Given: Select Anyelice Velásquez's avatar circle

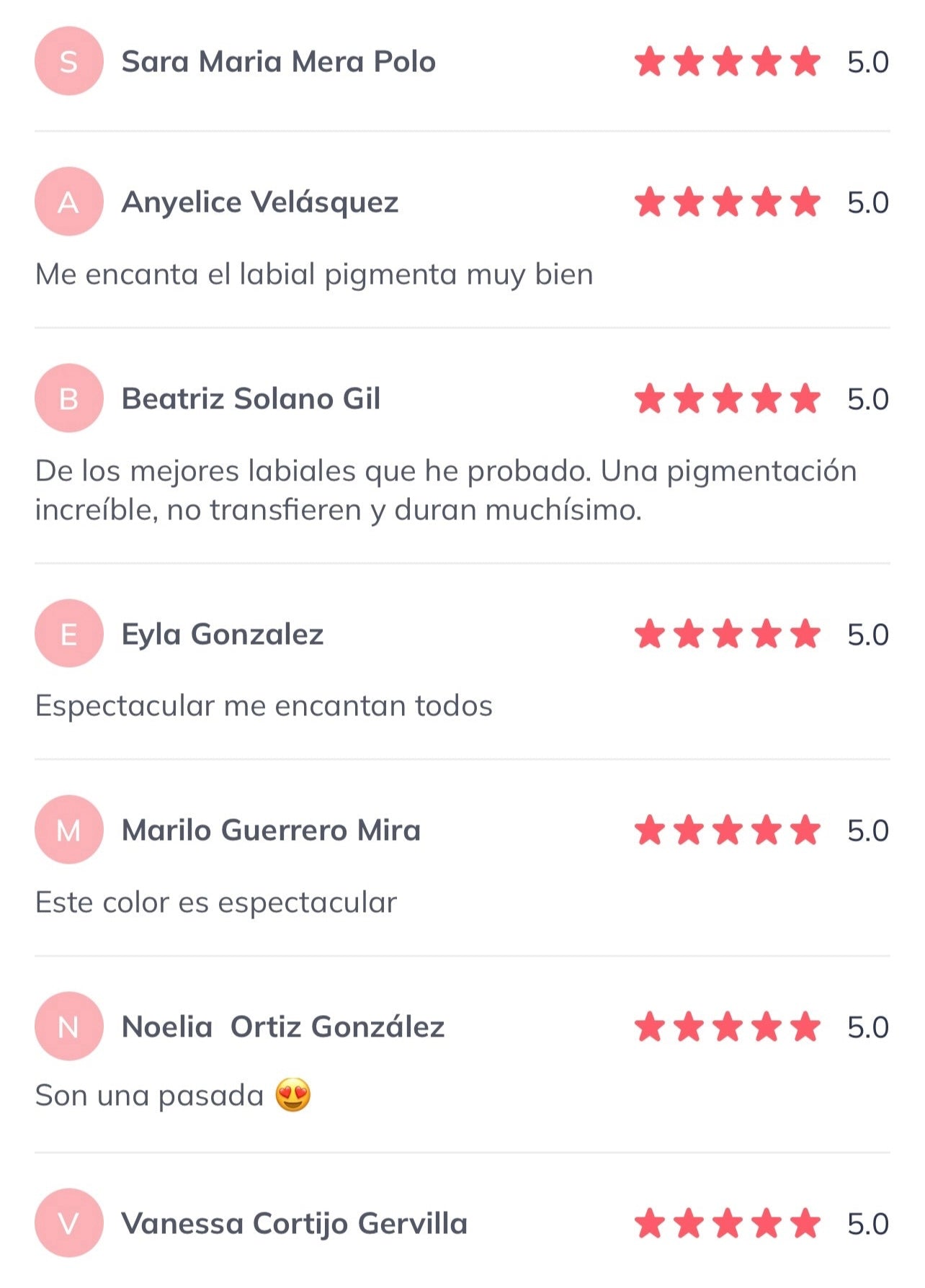Looking at the screenshot, I should (68, 202).
